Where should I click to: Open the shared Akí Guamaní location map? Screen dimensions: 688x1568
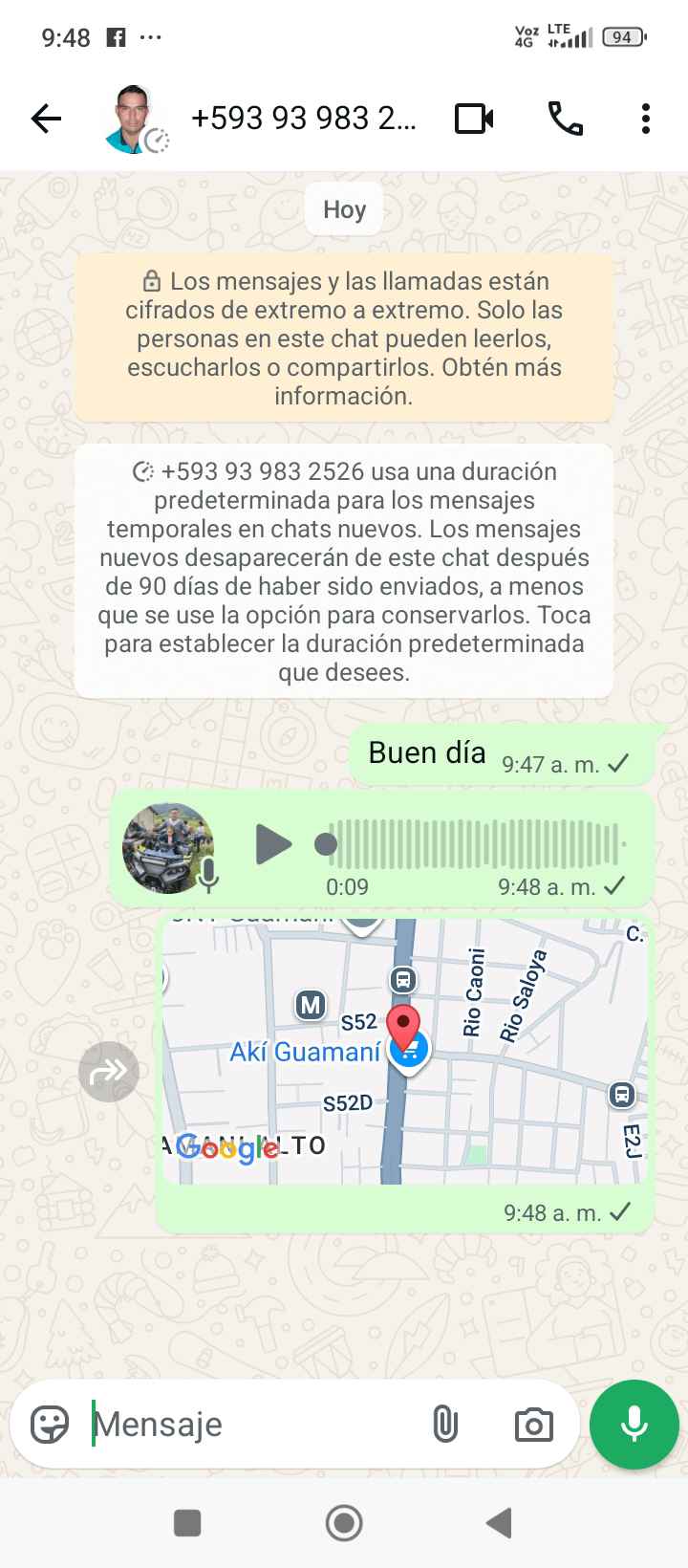pyautogui.click(x=405, y=1052)
